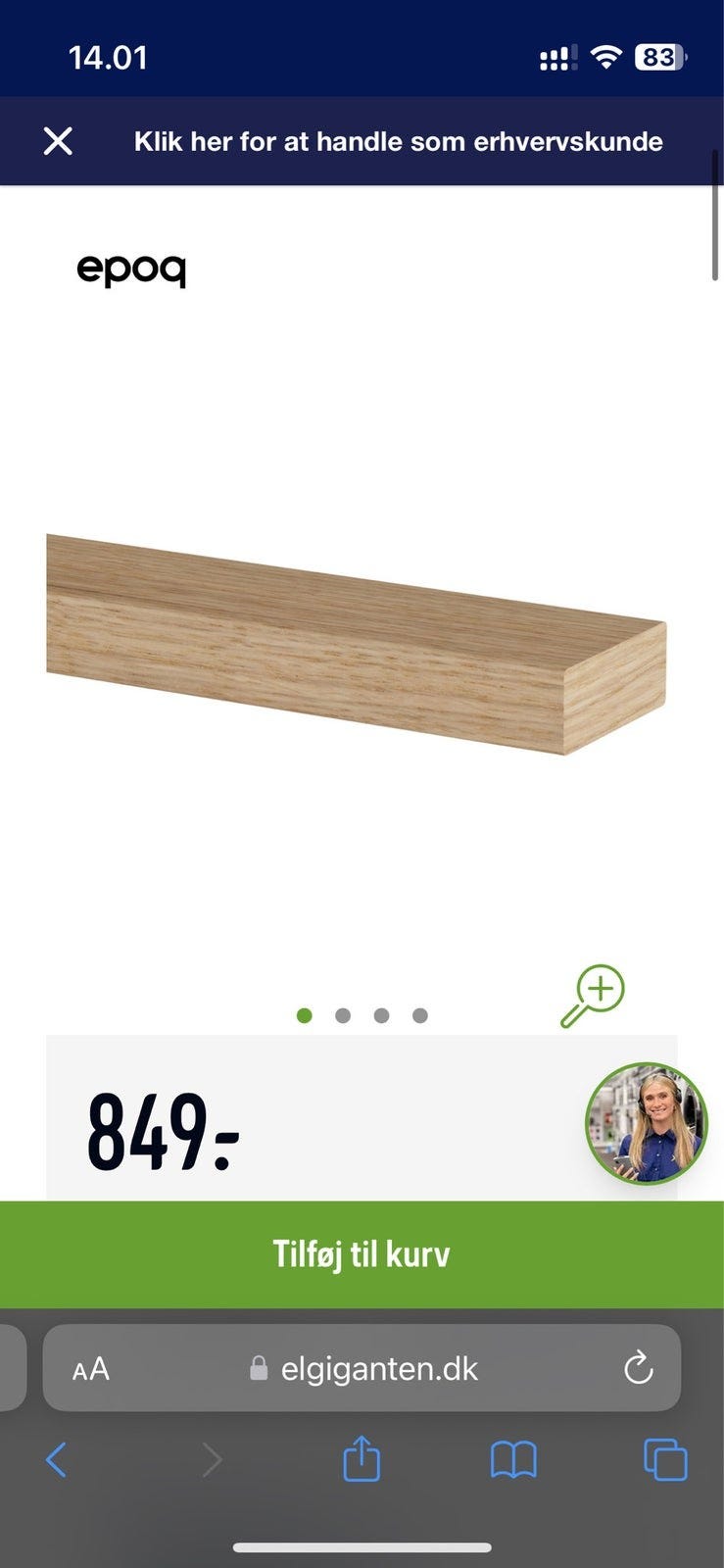This screenshot has height=1568, width=724.
Task: Jump to the fourth product image dot
Action: [420, 1015]
